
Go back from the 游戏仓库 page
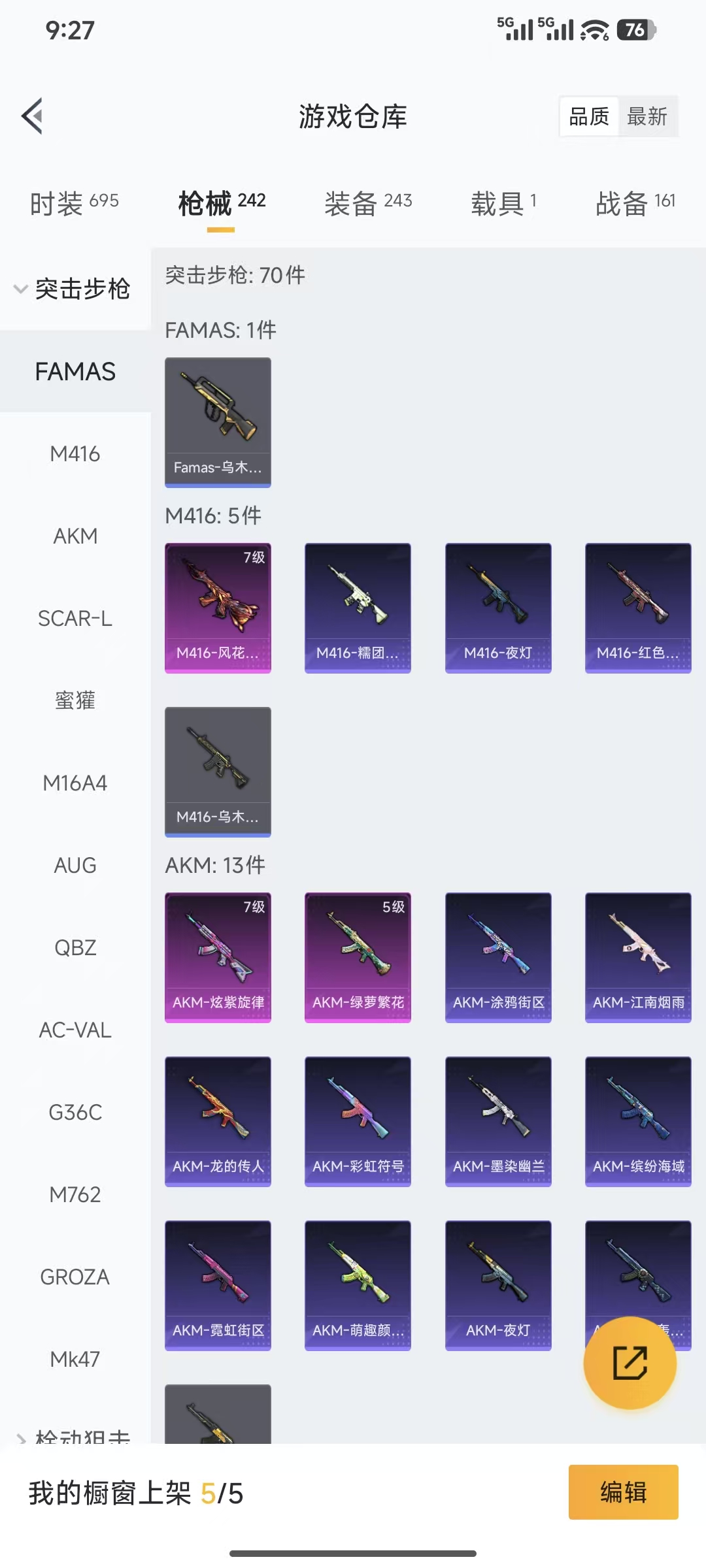[x=33, y=116]
